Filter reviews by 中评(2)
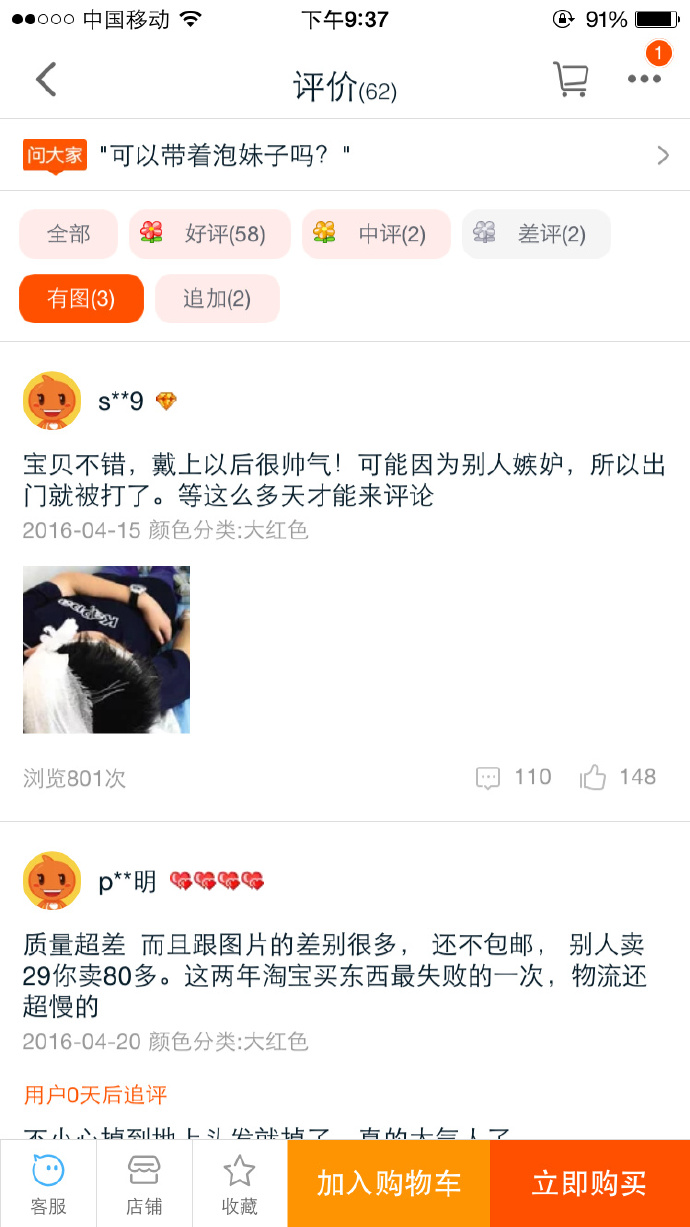The image size is (690, 1227). pos(376,234)
